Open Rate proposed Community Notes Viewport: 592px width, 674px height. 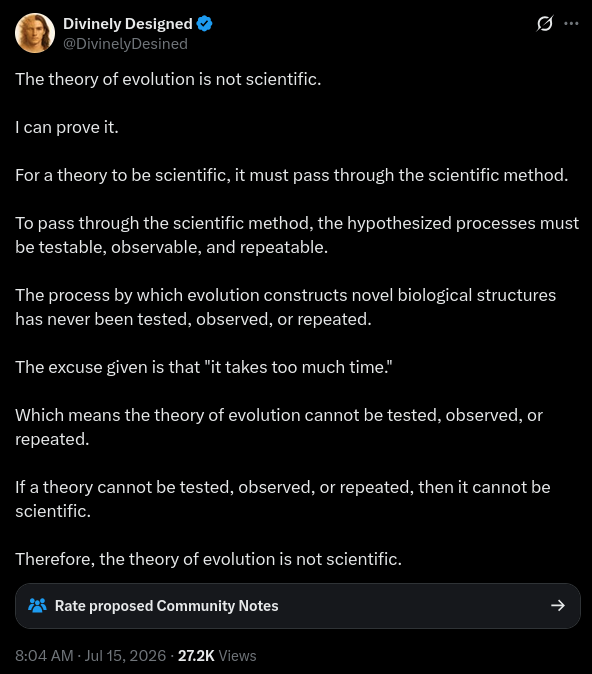tap(298, 606)
